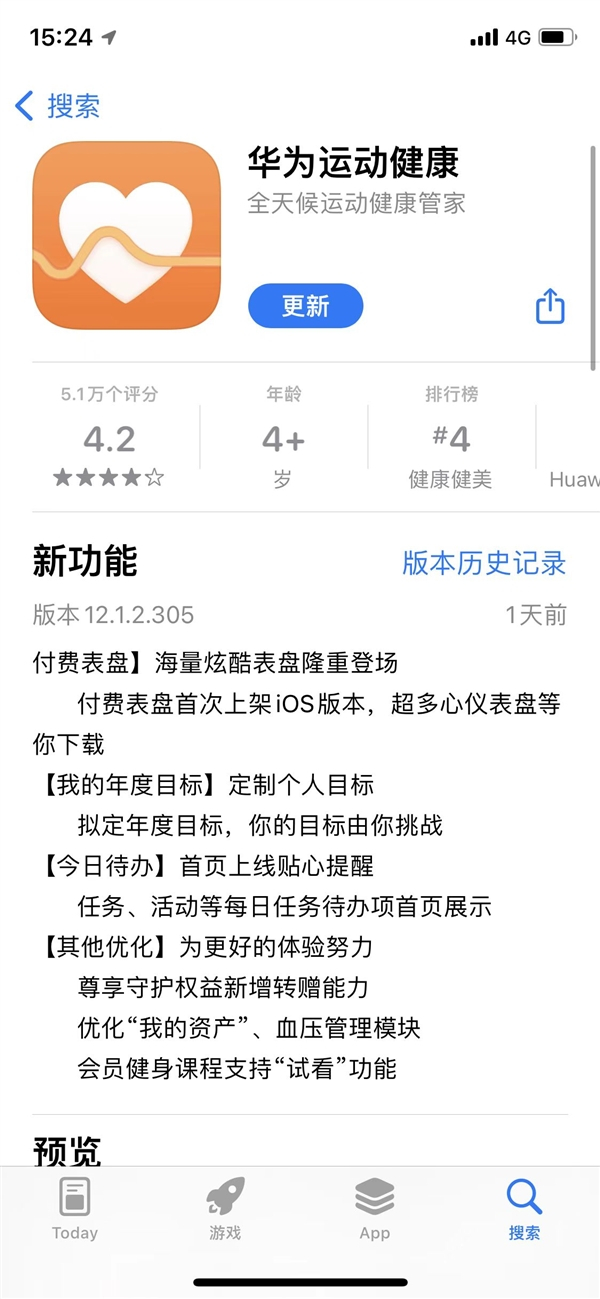Open the #4 健康健美 chart ranking
The height and width of the screenshot is (1299, 600).
click(450, 438)
